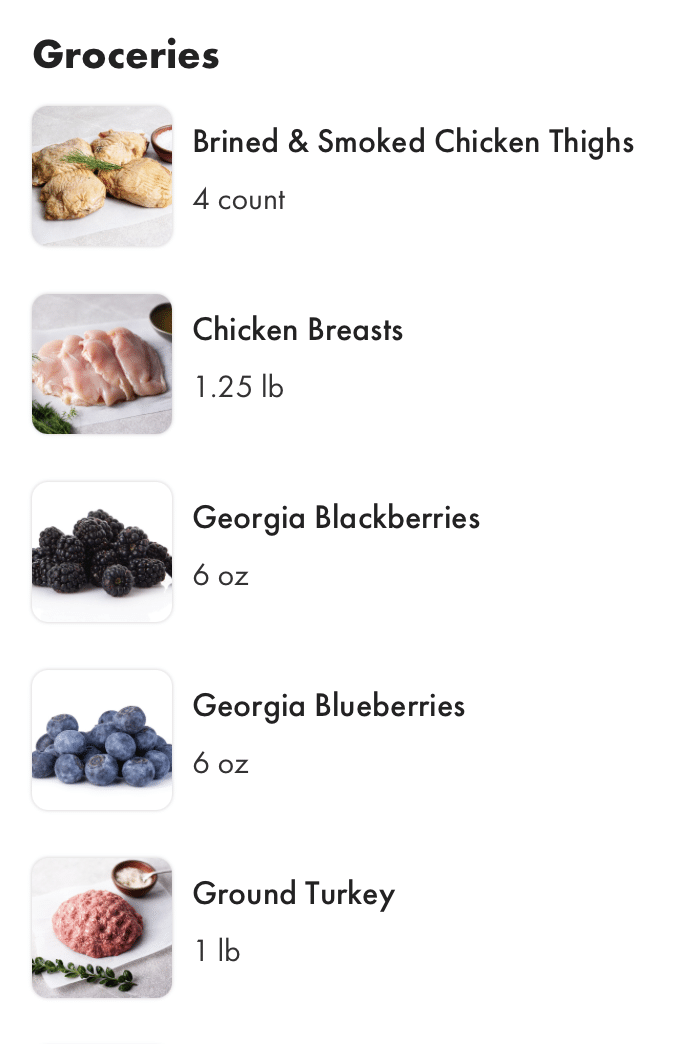Image resolution: width=686 pixels, height=1044 pixels.
Task: Open Brined & Smoked Chicken Thighs item
Action: 412,143
